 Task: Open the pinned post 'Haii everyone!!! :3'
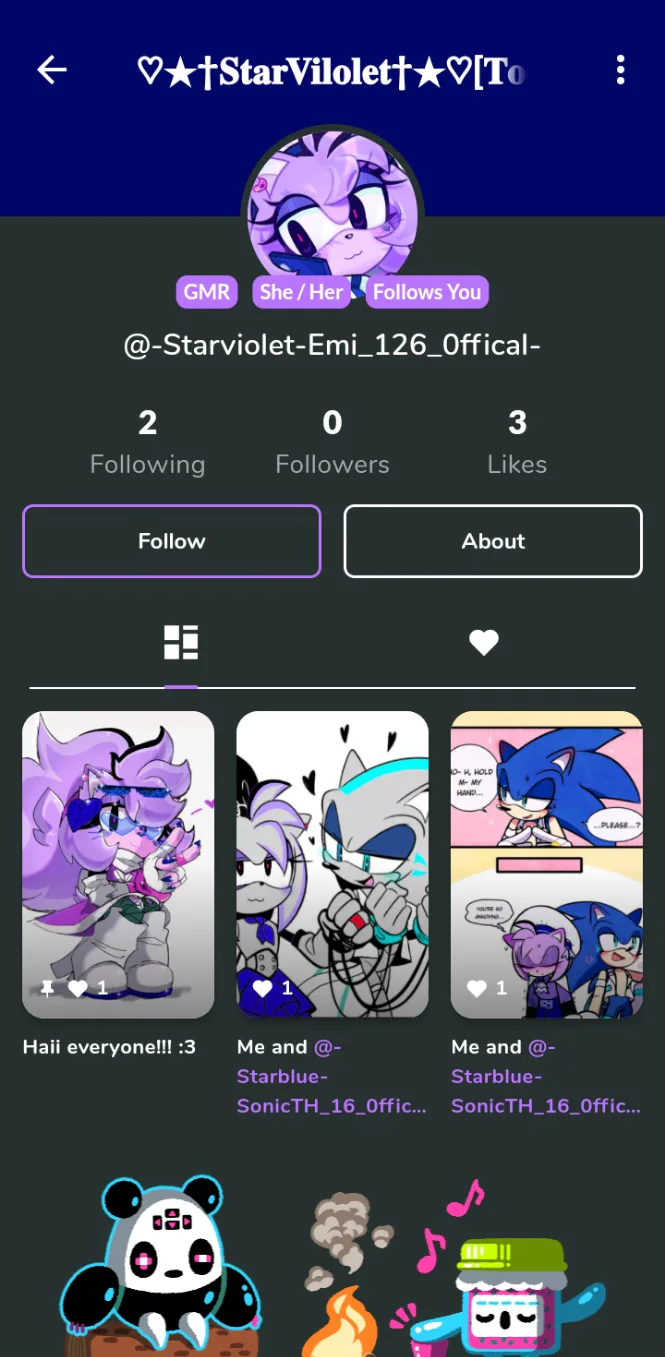pos(118,864)
